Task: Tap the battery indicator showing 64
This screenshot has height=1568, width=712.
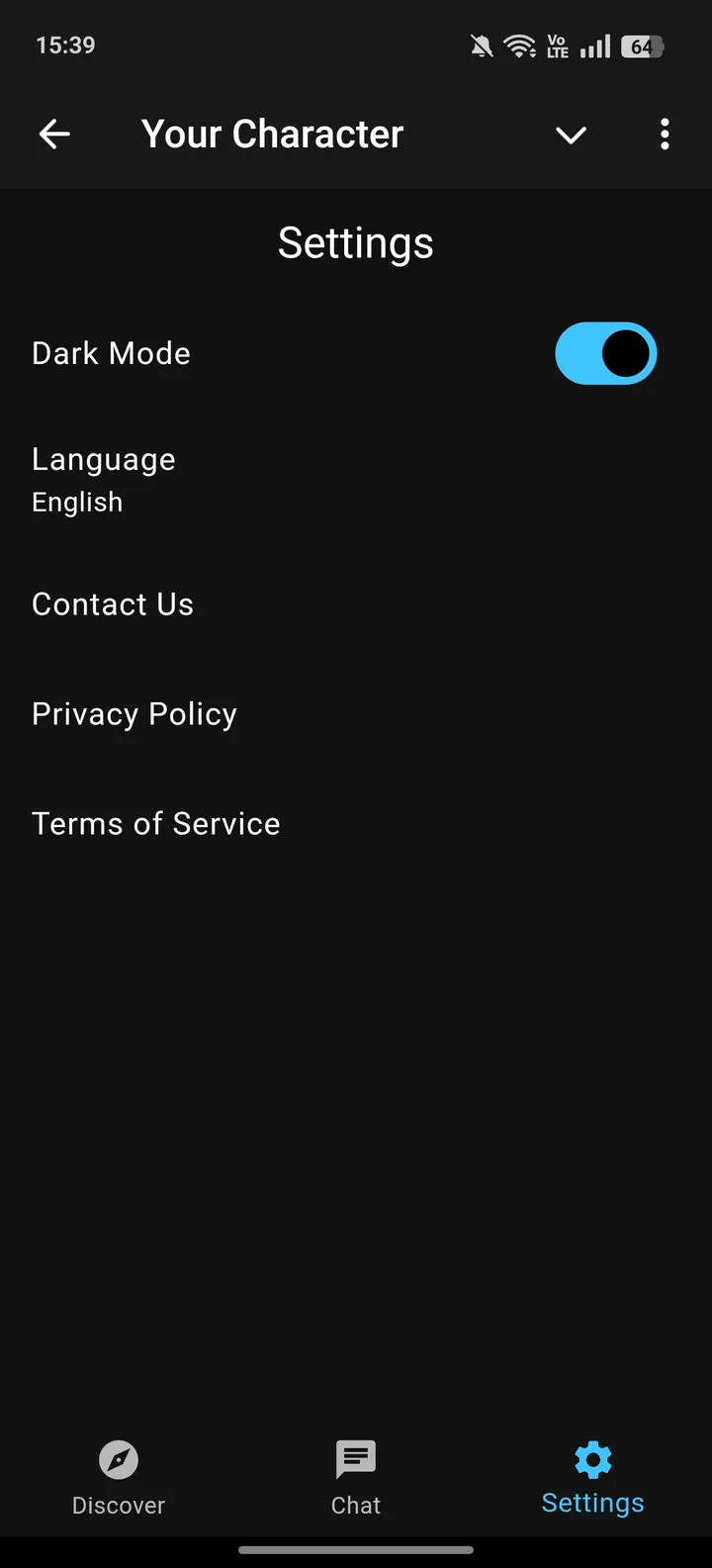Action: click(641, 46)
